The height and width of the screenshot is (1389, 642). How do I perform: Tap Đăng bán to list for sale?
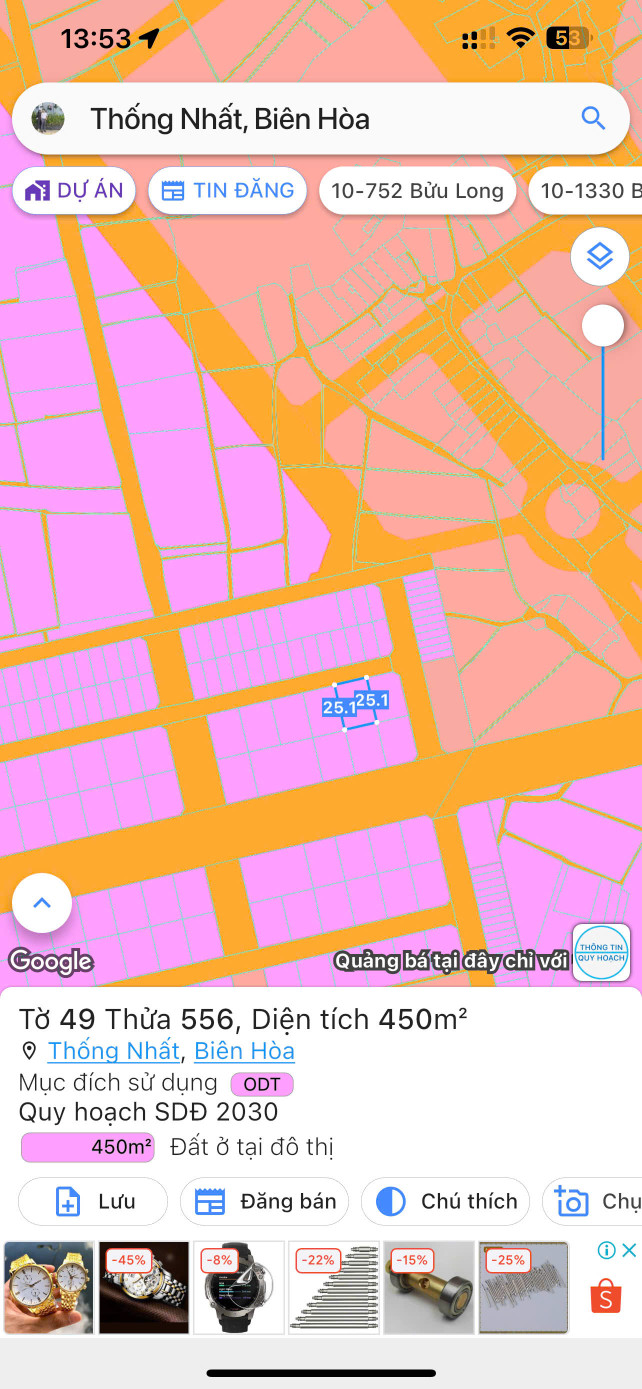(x=264, y=1201)
